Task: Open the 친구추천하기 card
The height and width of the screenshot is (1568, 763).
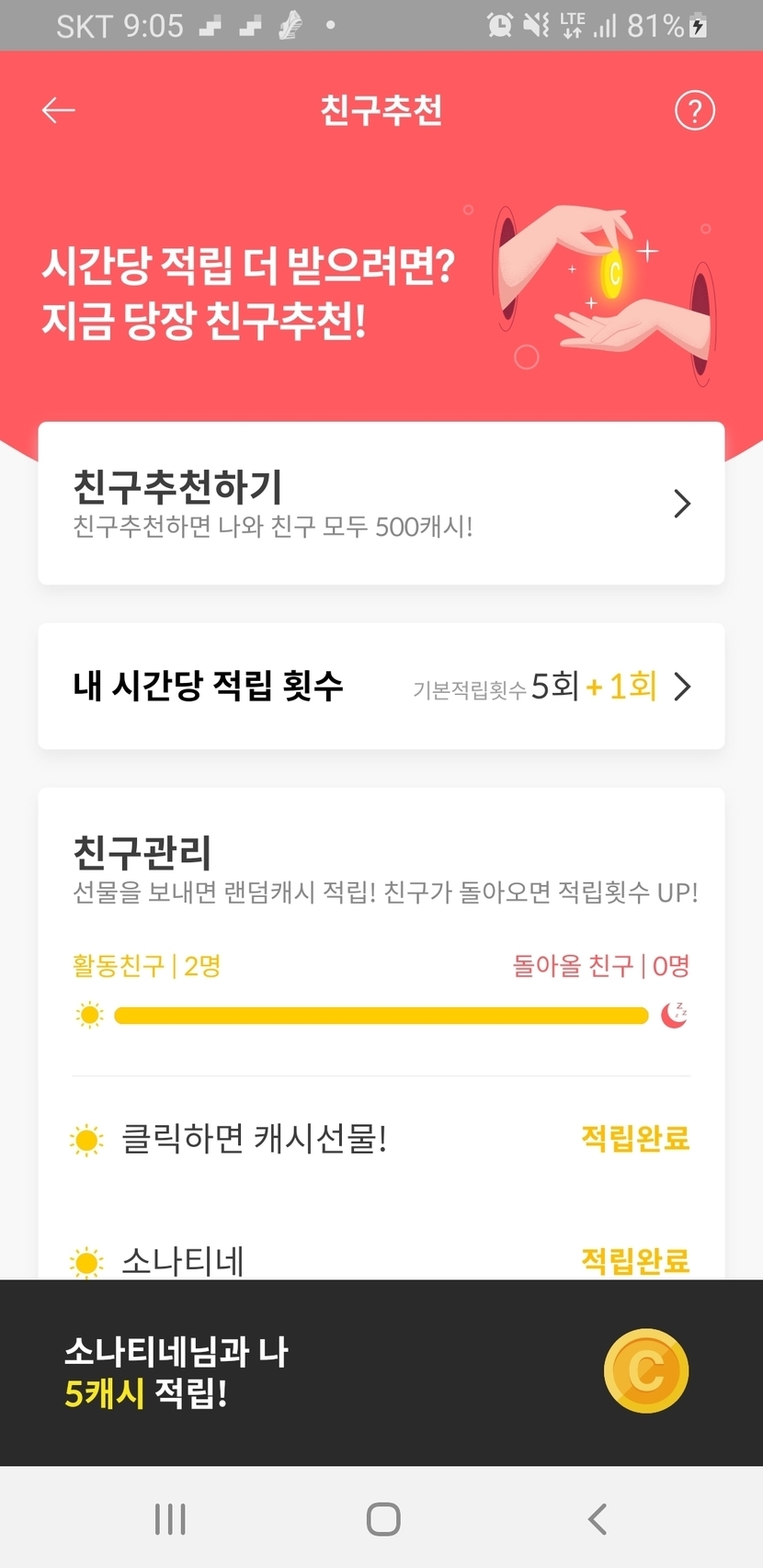Action: coord(381,504)
